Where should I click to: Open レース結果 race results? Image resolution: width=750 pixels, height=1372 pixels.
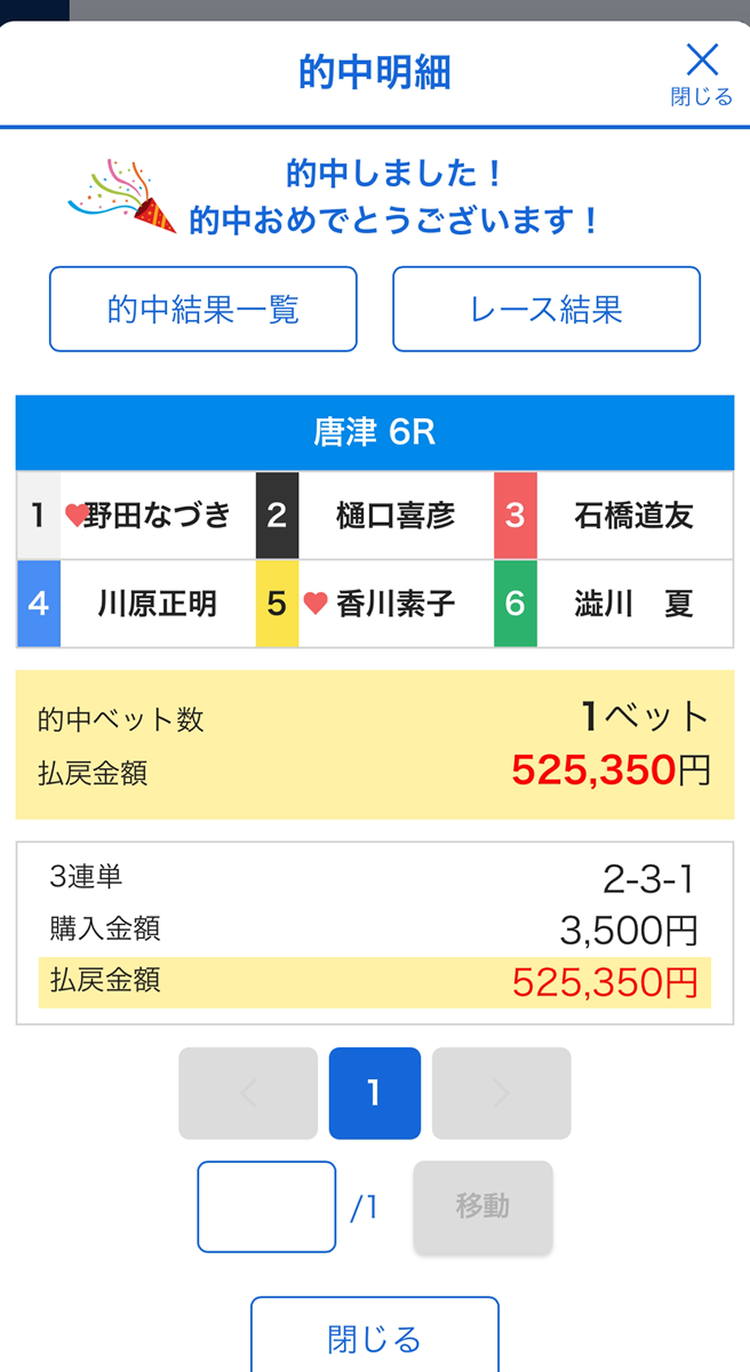(546, 309)
